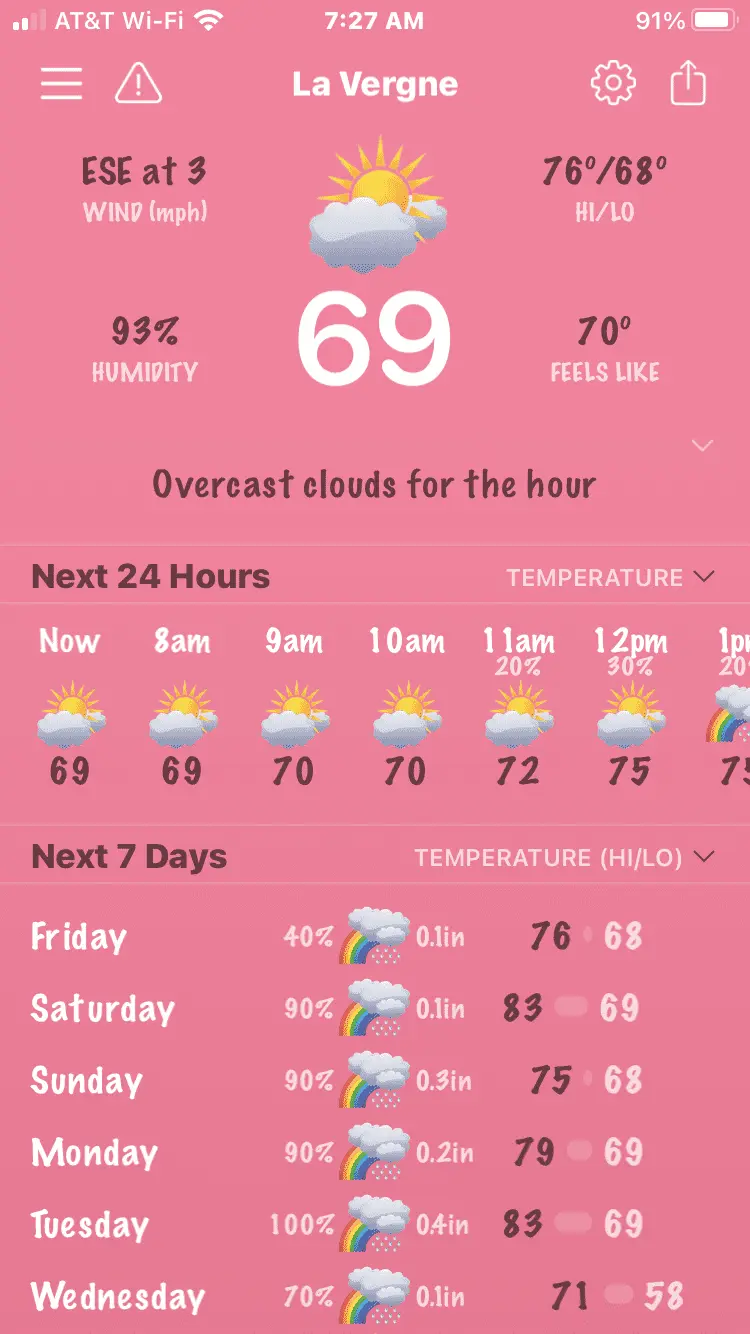Viewport: 750px width, 1334px height.
Task: Expand current conditions details chevron
Action: click(x=703, y=446)
